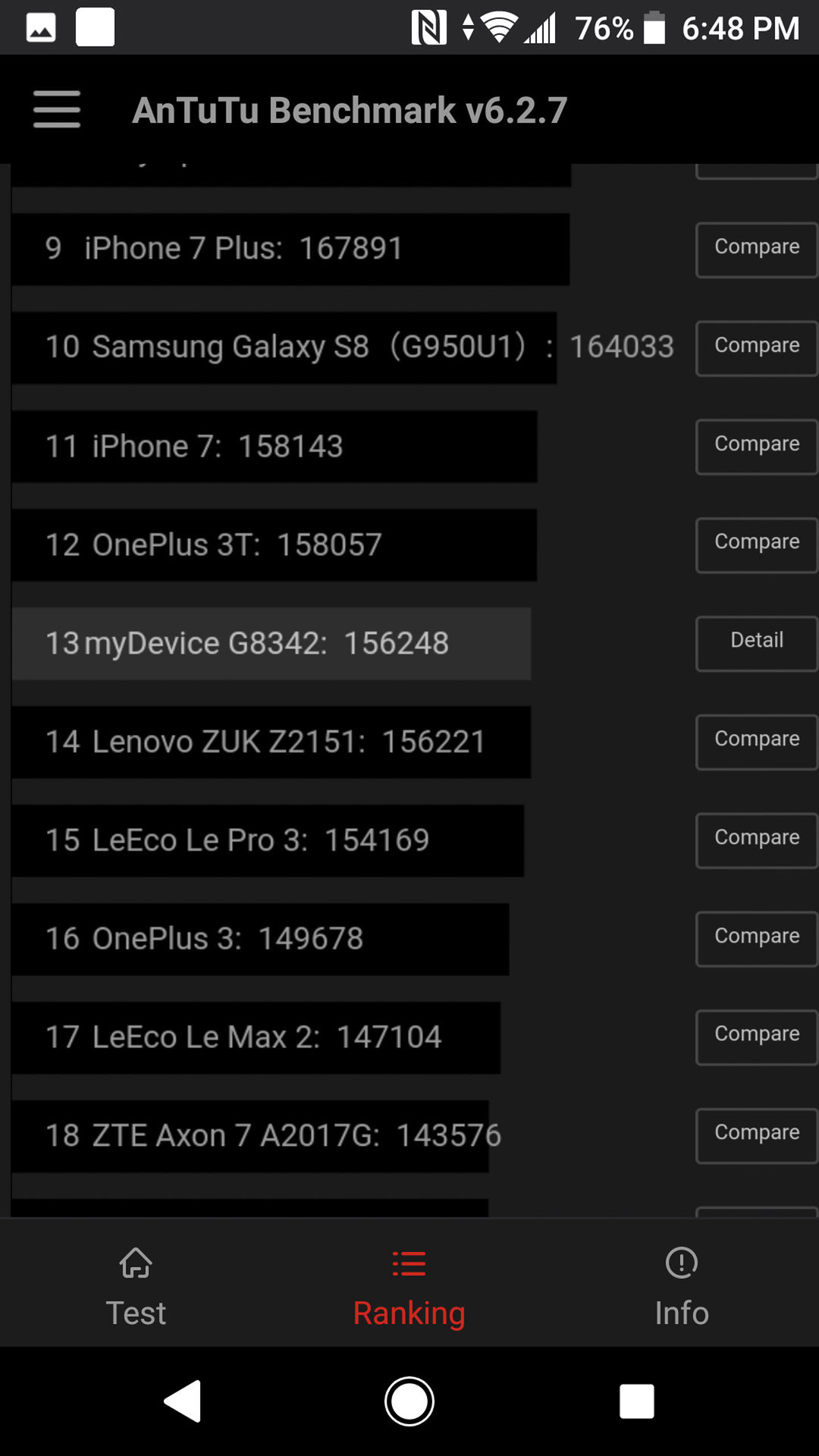Tap the system back button
The height and width of the screenshot is (1456, 819).
pos(183,1401)
